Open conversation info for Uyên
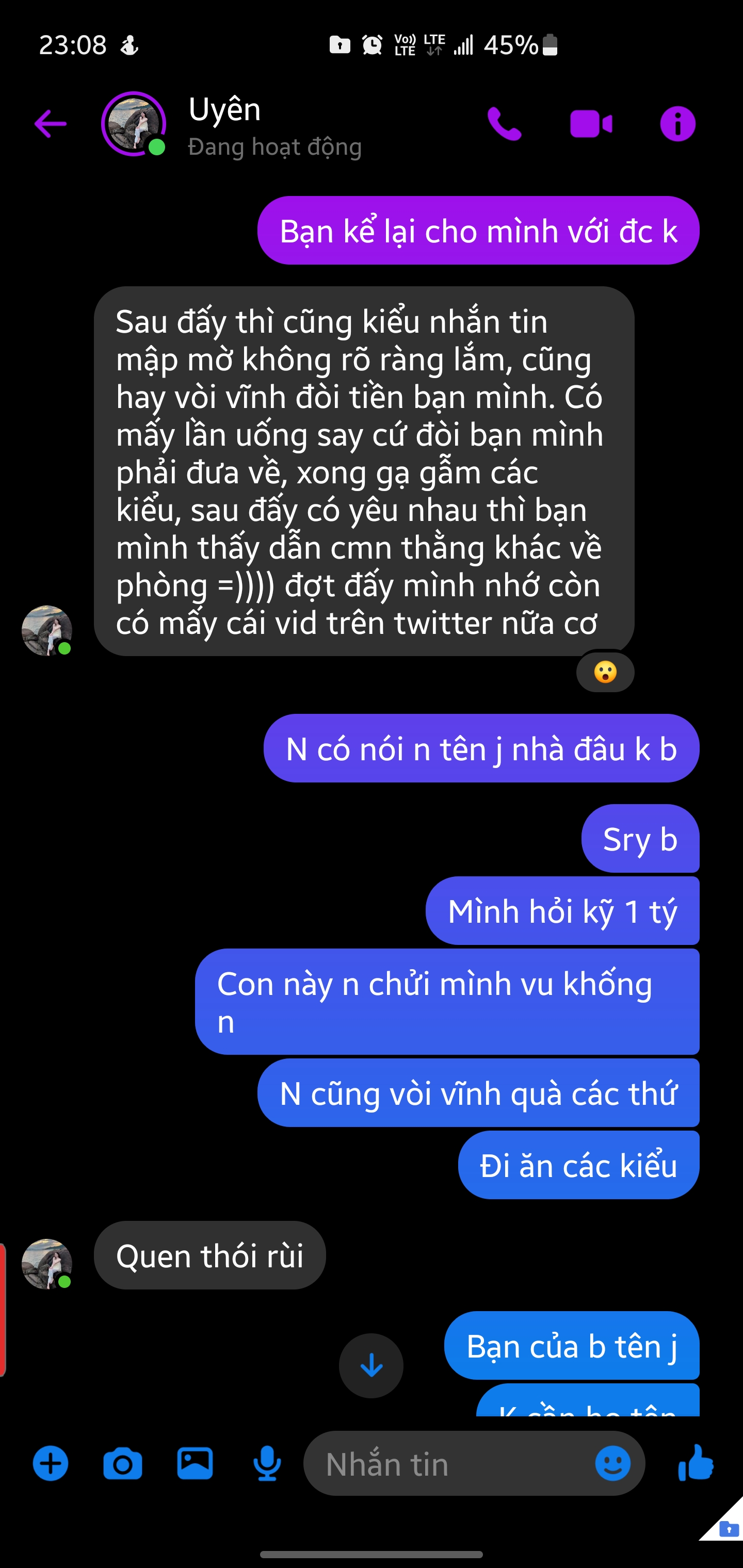 click(x=677, y=124)
